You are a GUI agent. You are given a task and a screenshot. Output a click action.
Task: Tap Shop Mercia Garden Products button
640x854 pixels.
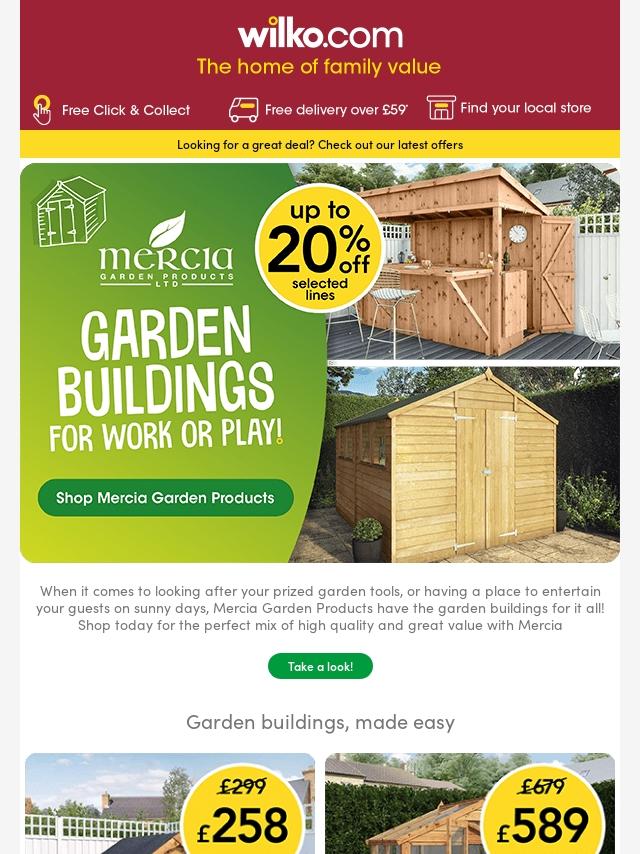[x=166, y=498]
